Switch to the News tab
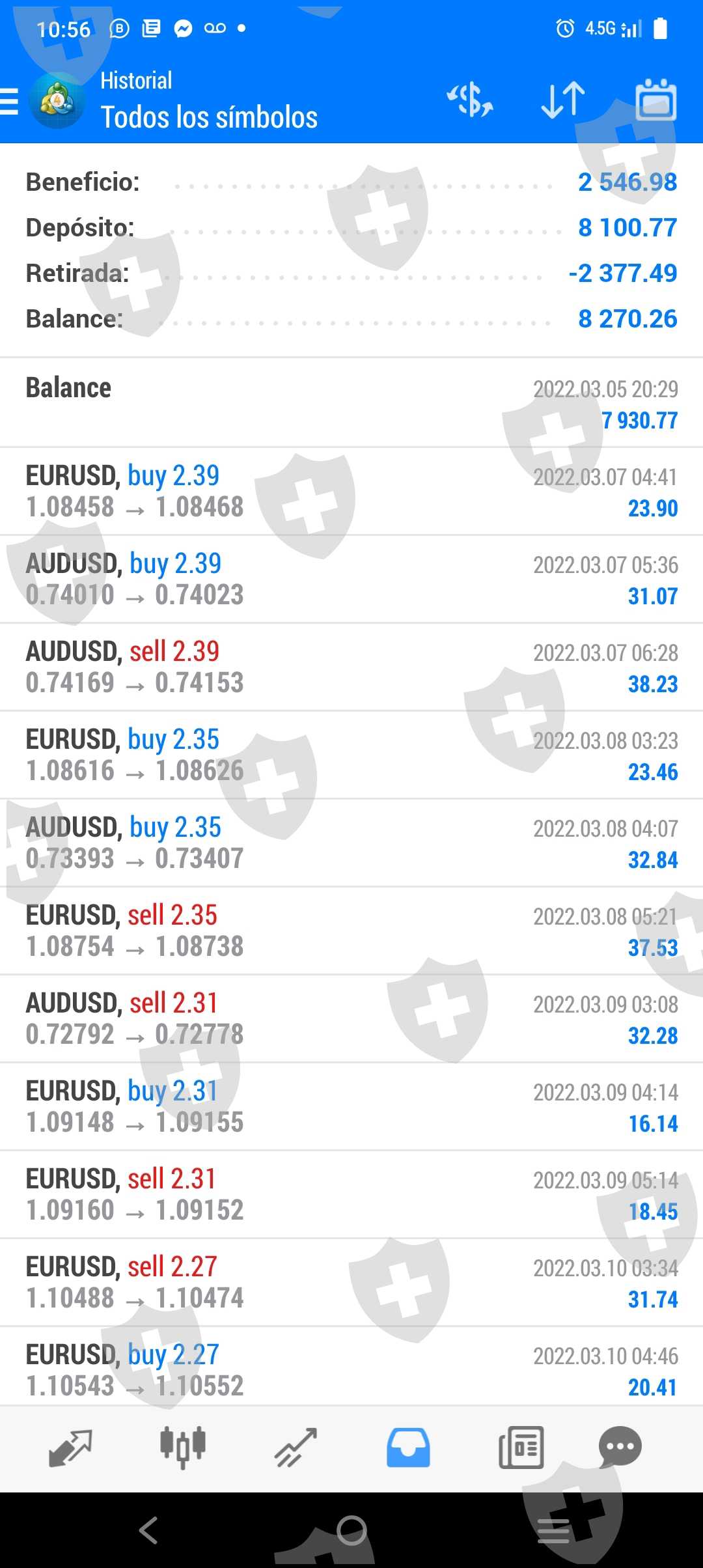 [521, 1448]
